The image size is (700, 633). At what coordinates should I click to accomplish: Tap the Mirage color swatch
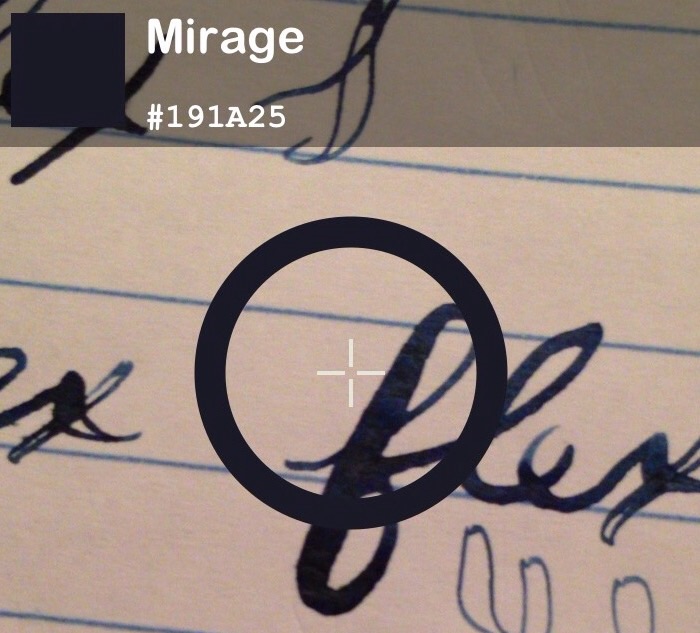pos(67,69)
